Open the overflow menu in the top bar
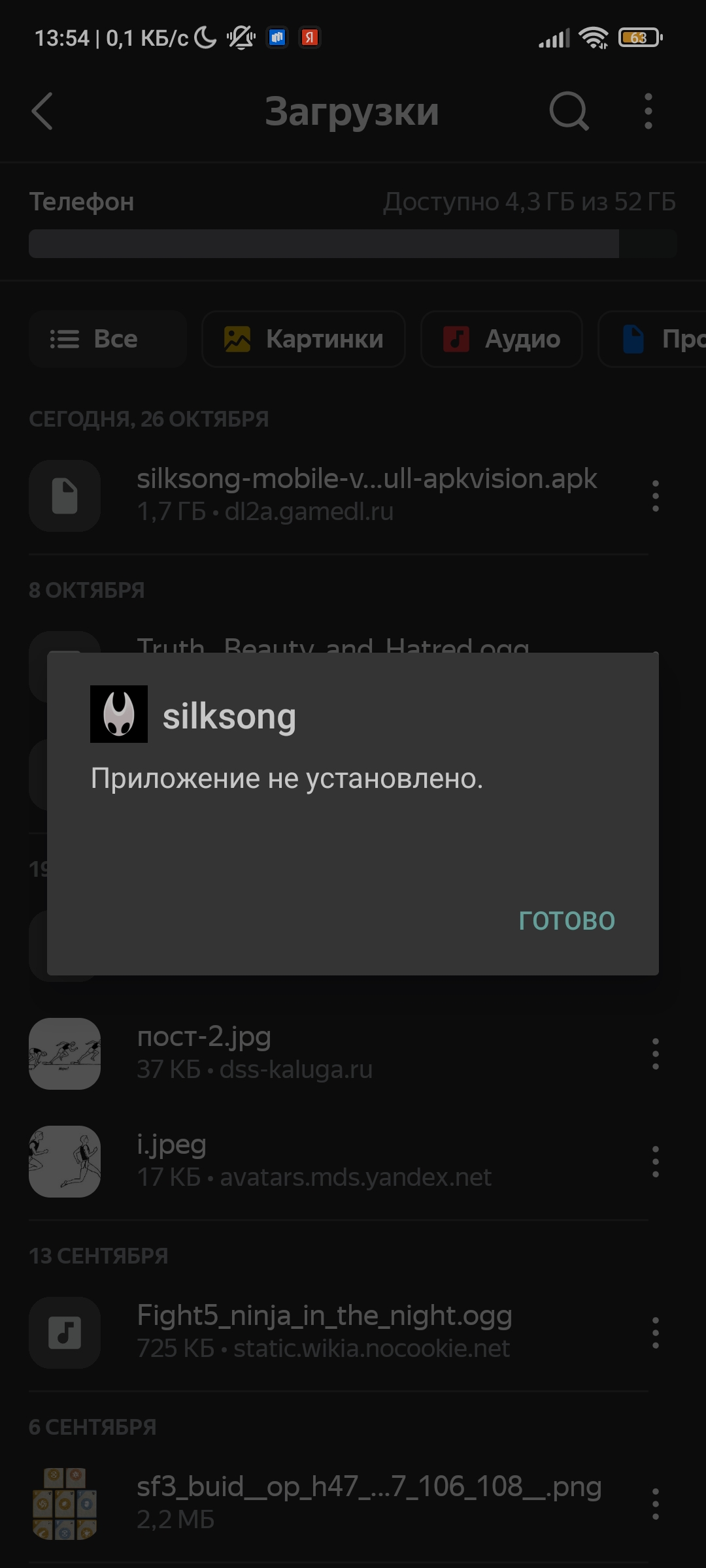Image resolution: width=706 pixels, height=1568 pixels. 648,111
